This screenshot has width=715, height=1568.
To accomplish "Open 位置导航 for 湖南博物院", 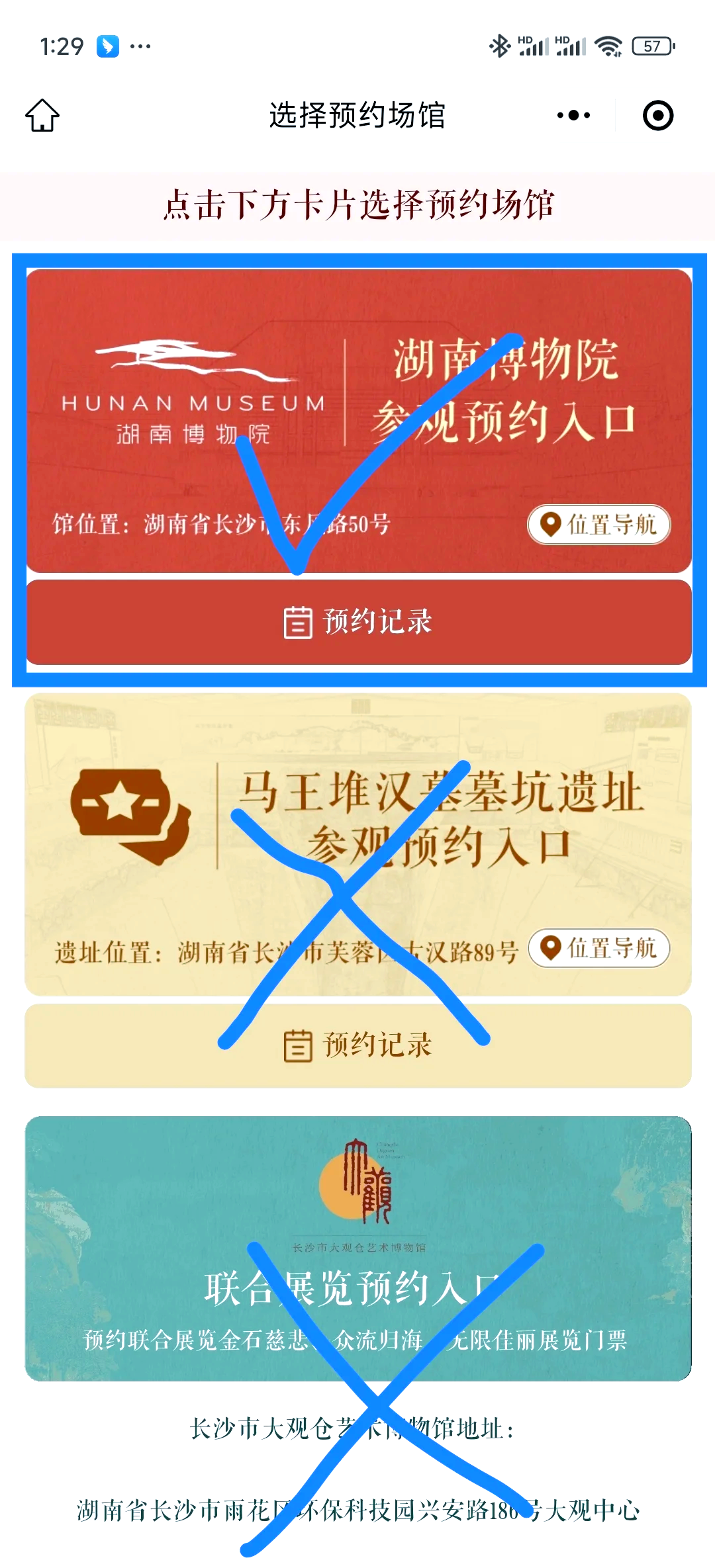I will click(x=599, y=525).
